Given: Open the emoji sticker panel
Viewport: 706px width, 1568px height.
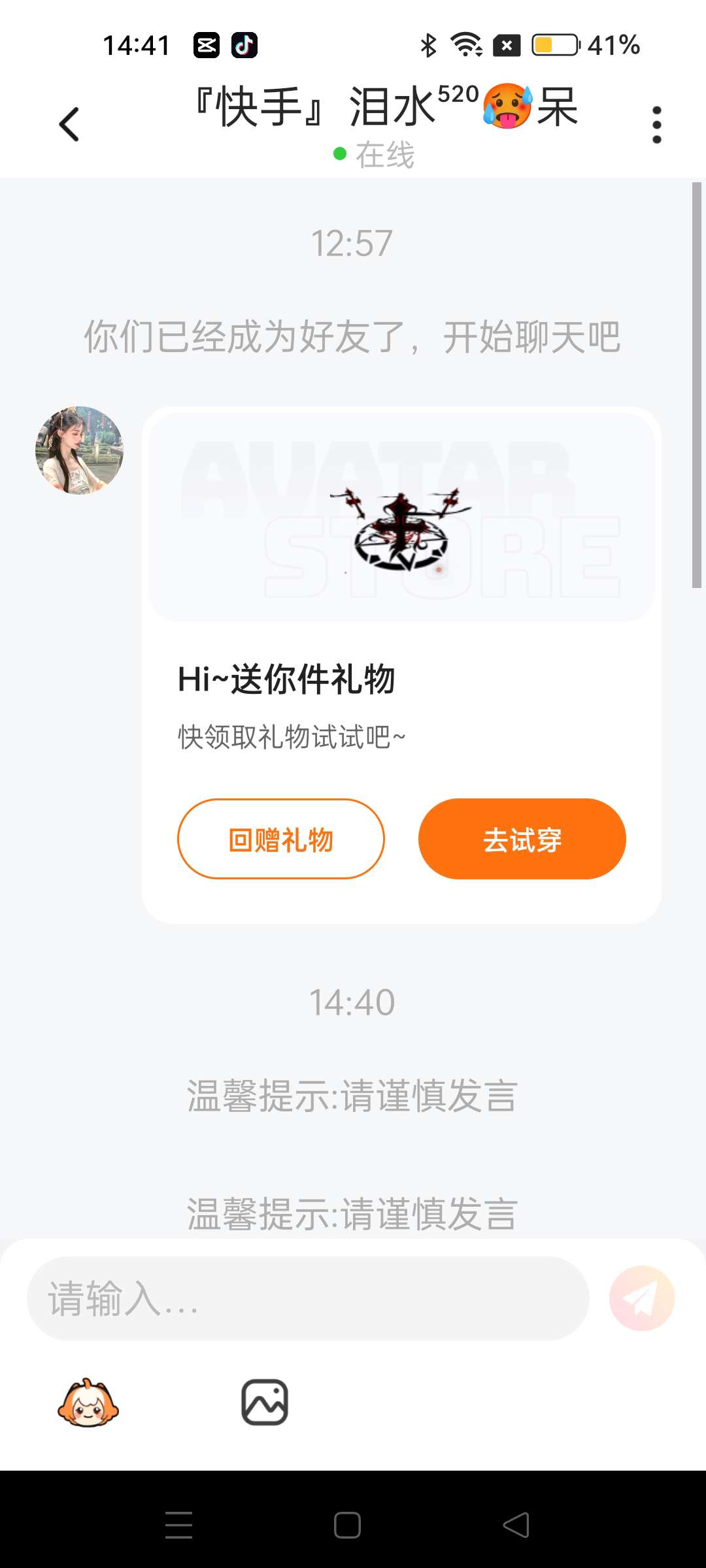Looking at the screenshot, I should pos(88,1402).
